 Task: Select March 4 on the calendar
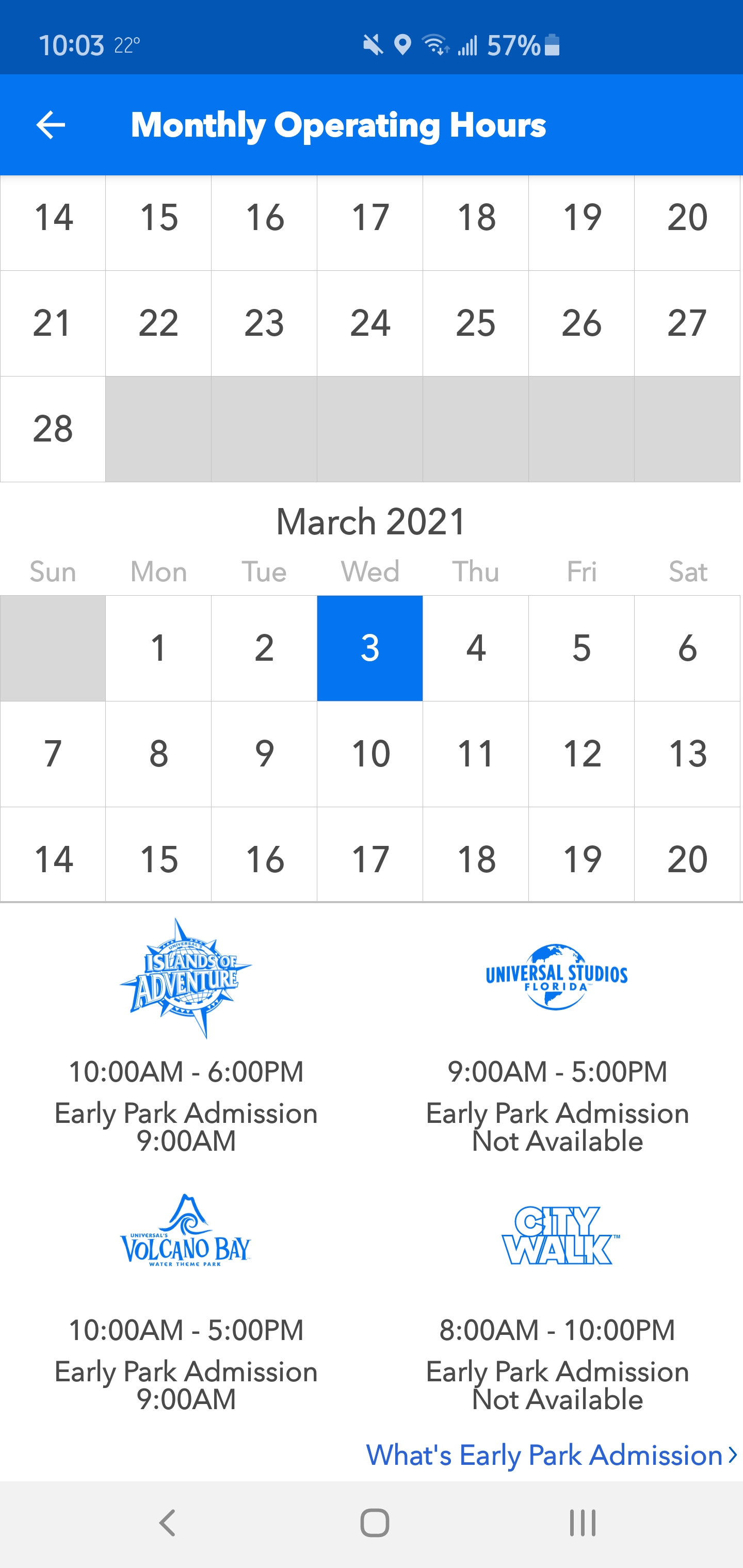click(476, 648)
